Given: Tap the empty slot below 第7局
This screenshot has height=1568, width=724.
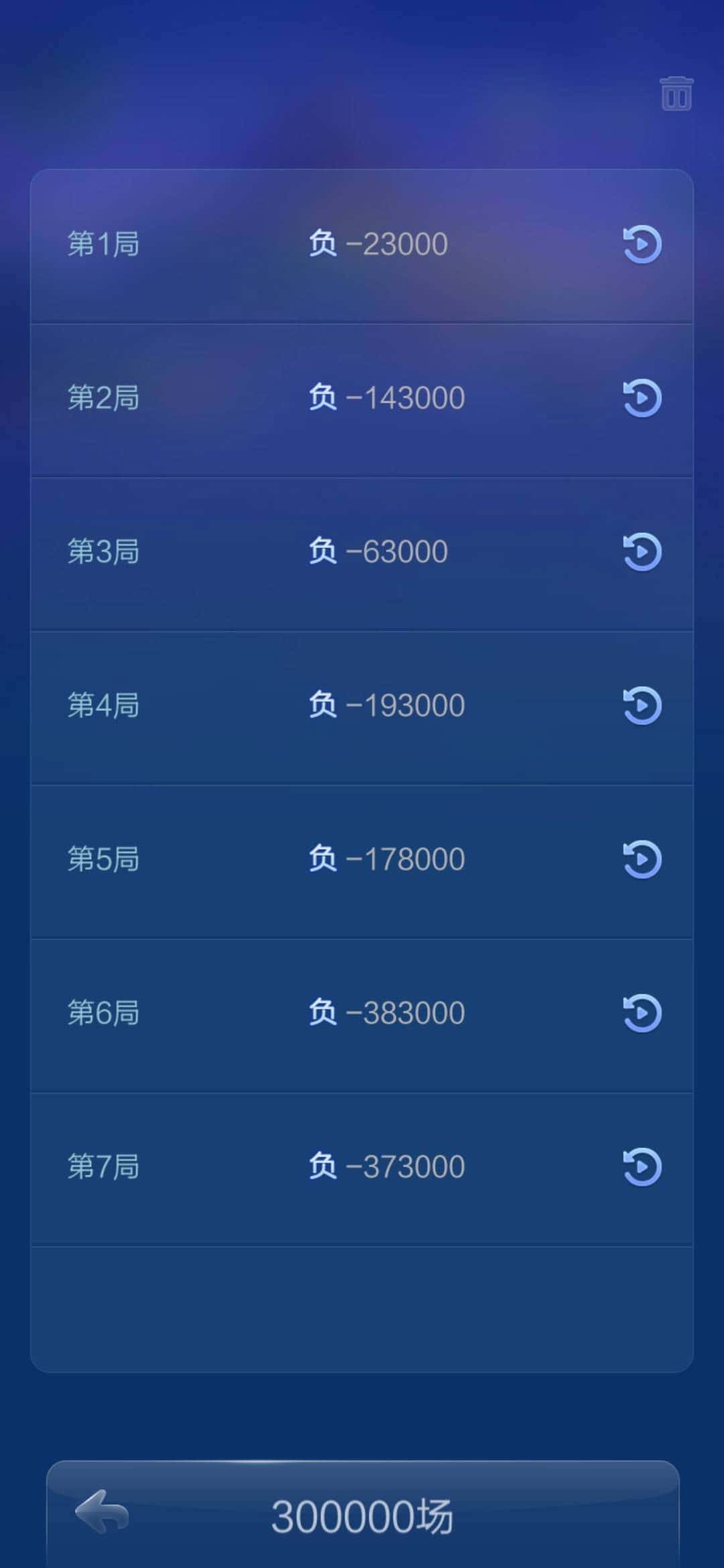Looking at the screenshot, I should click(362, 1307).
